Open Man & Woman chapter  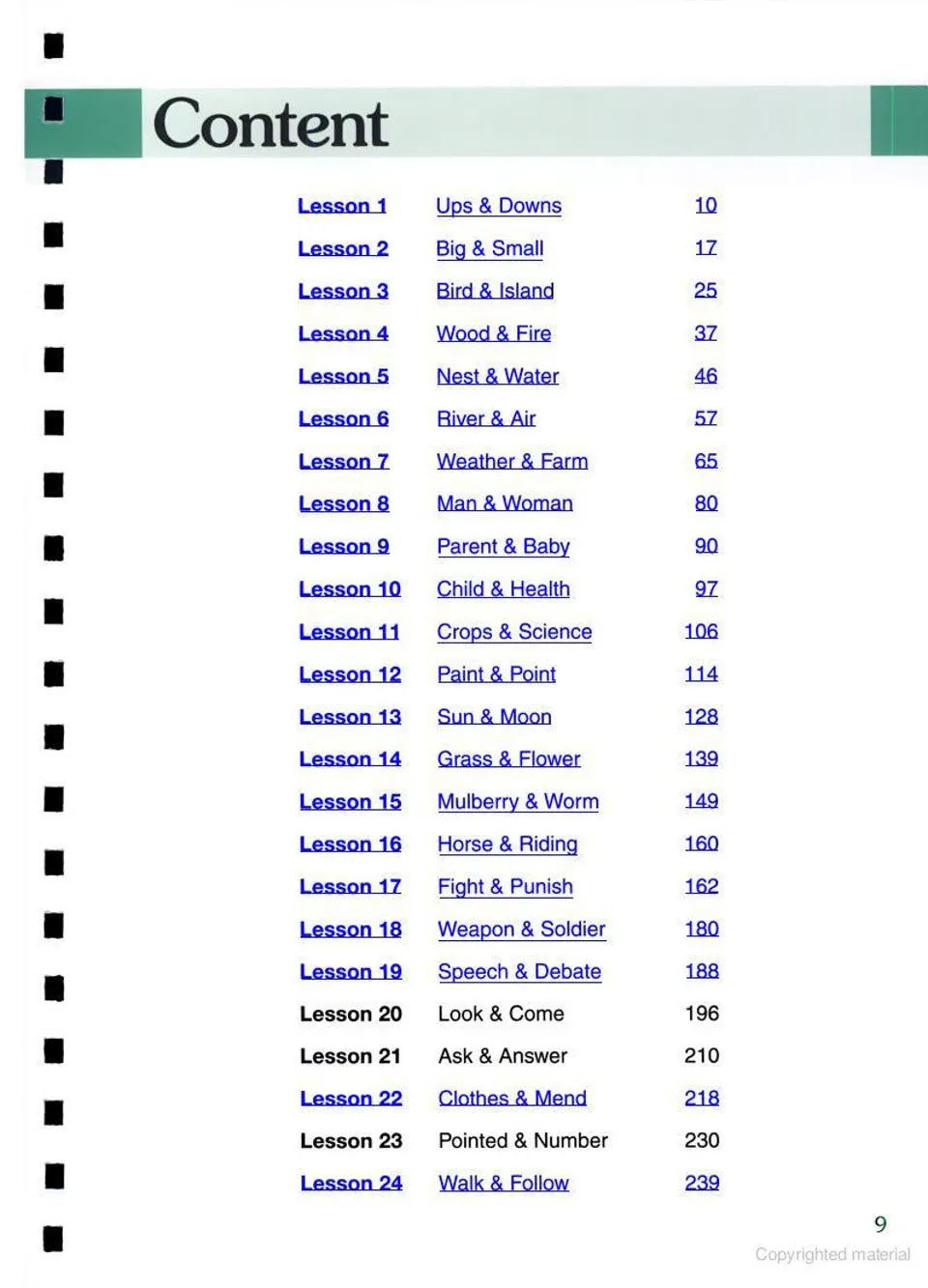[505, 503]
